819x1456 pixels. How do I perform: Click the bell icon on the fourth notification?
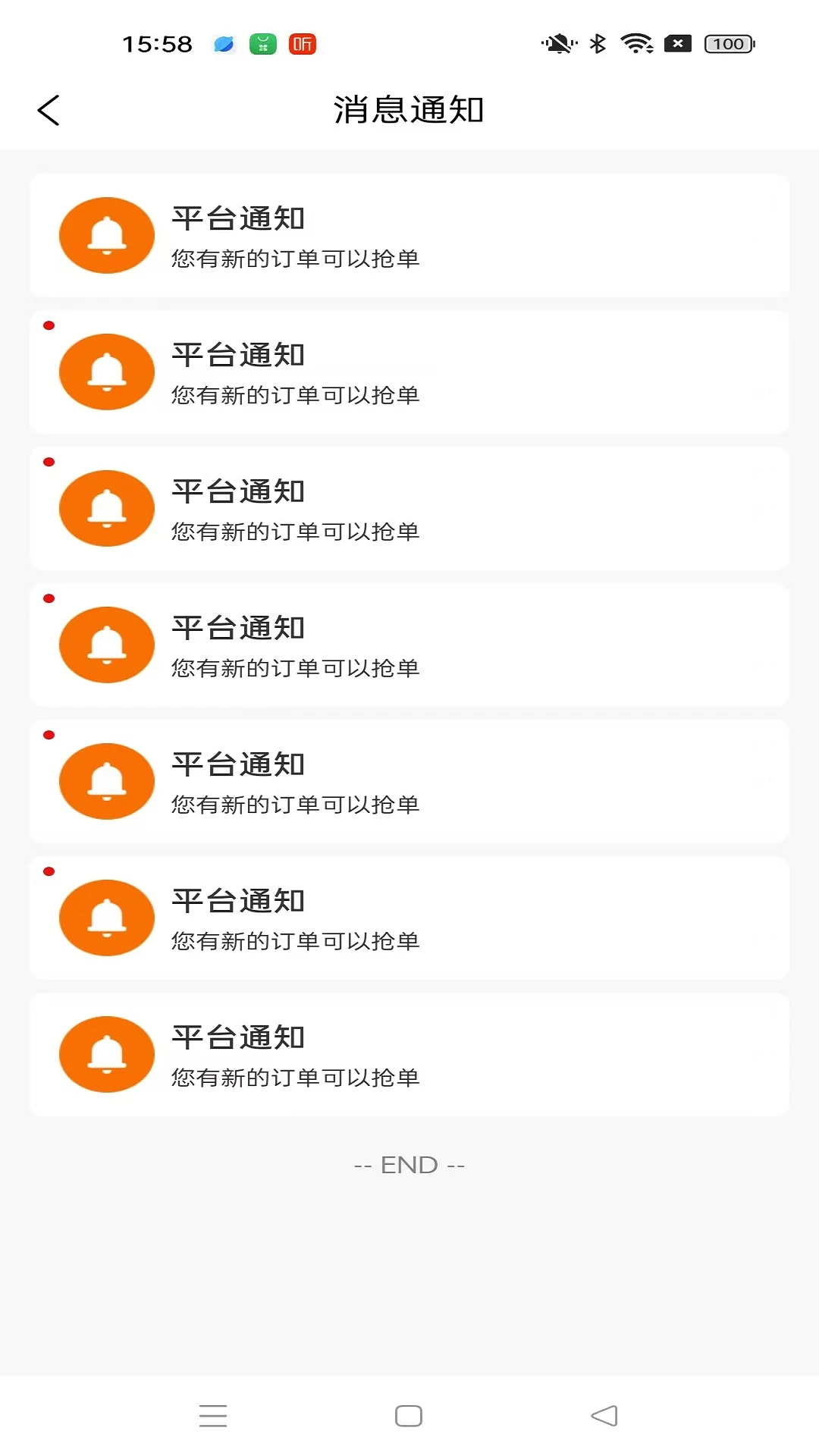[x=106, y=645]
